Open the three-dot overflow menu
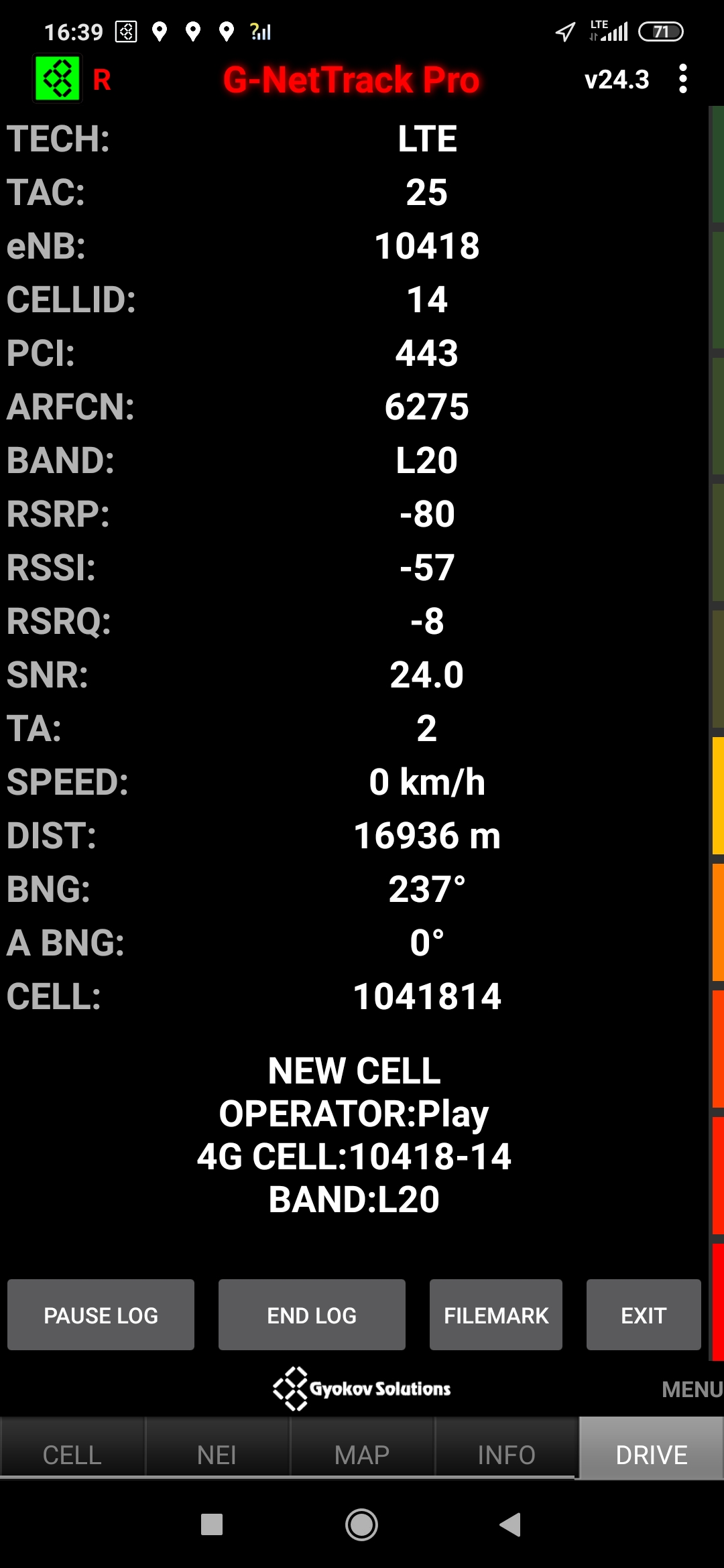This screenshot has height=1568, width=724. 682,79
